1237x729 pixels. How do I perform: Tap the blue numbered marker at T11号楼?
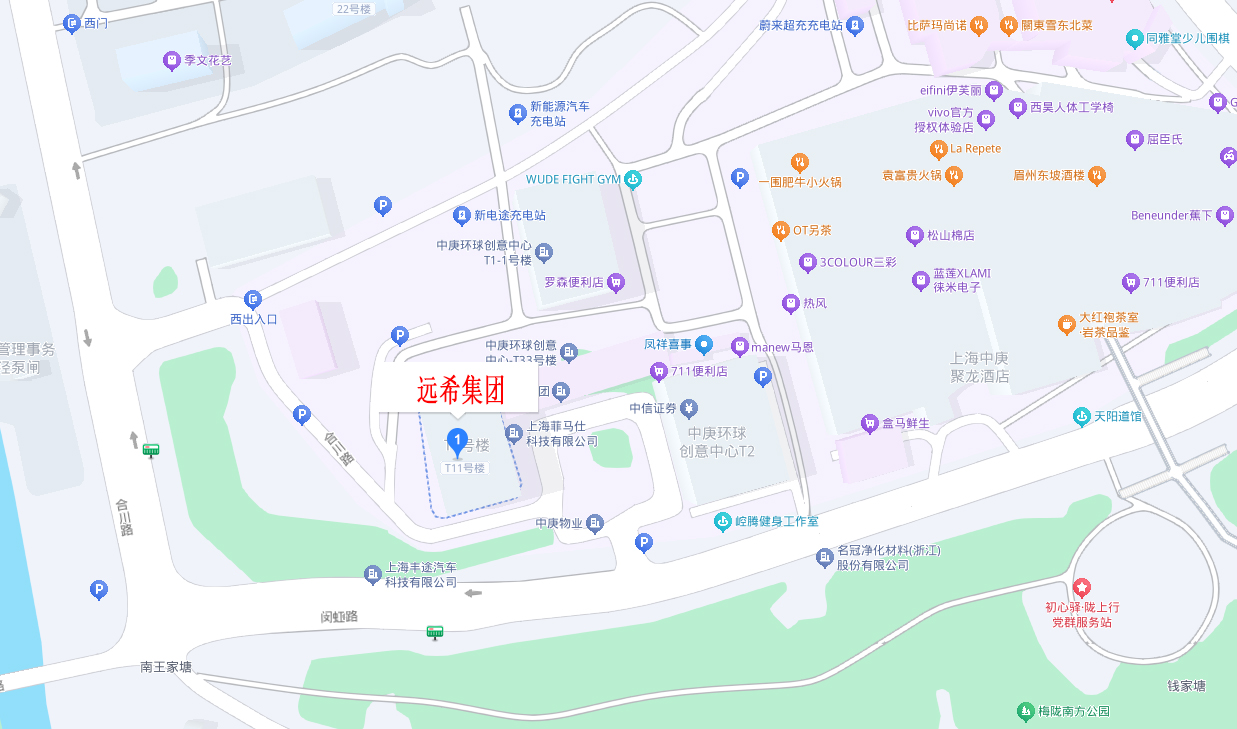(457, 440)
